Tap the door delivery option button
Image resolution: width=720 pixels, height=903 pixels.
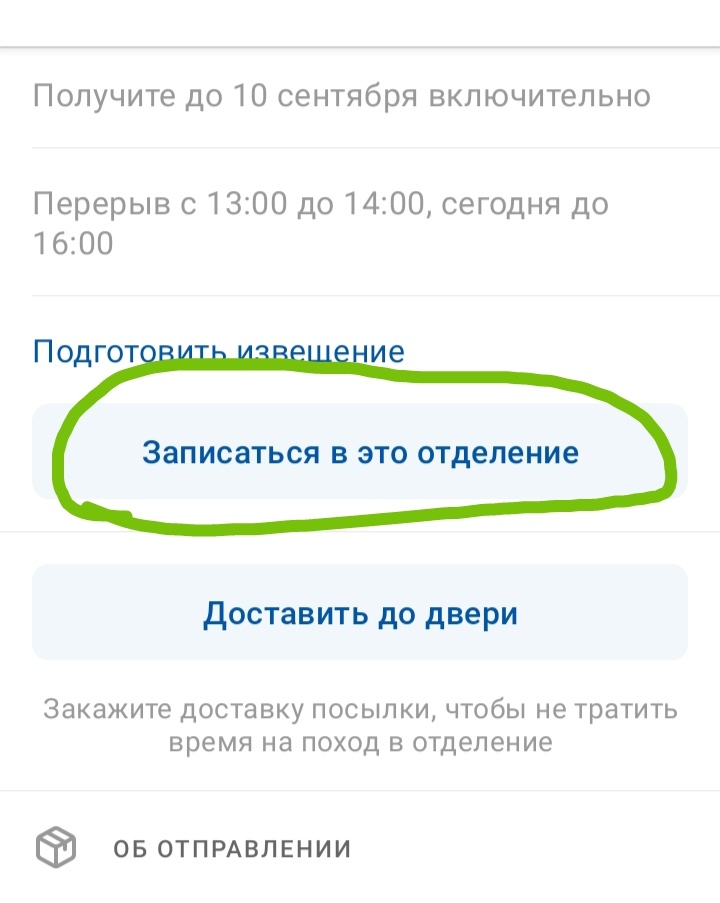360,612
